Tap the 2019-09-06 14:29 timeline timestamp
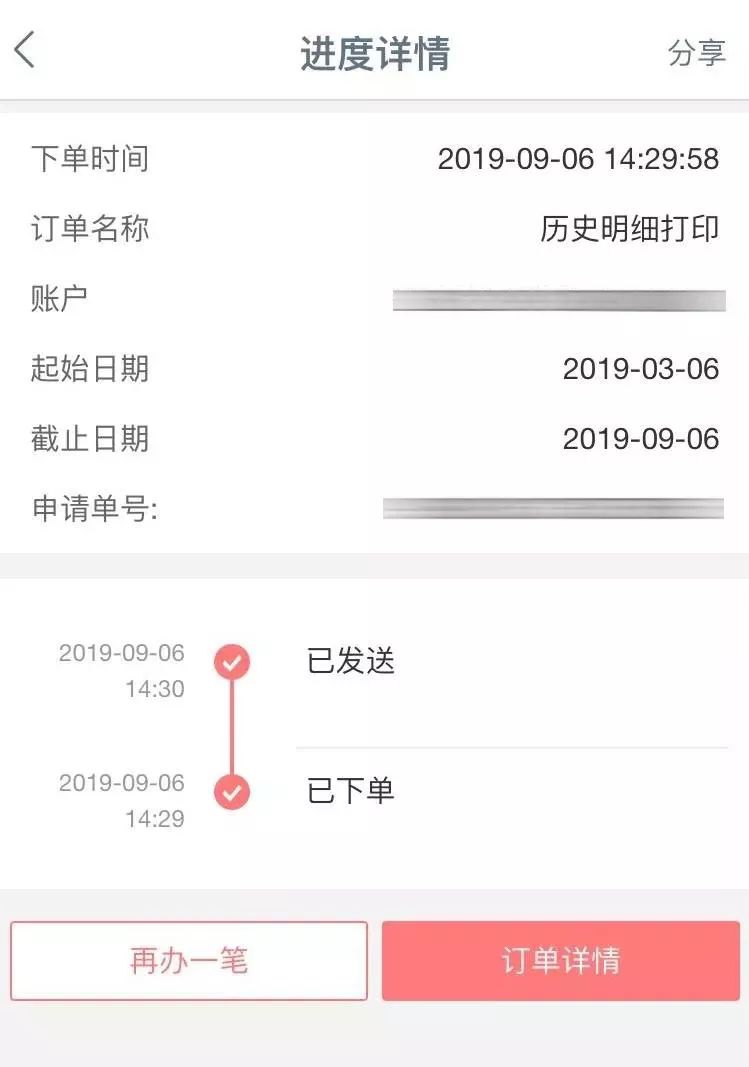This screenshot has height=1067, width=749. click(x=122, y=800)
